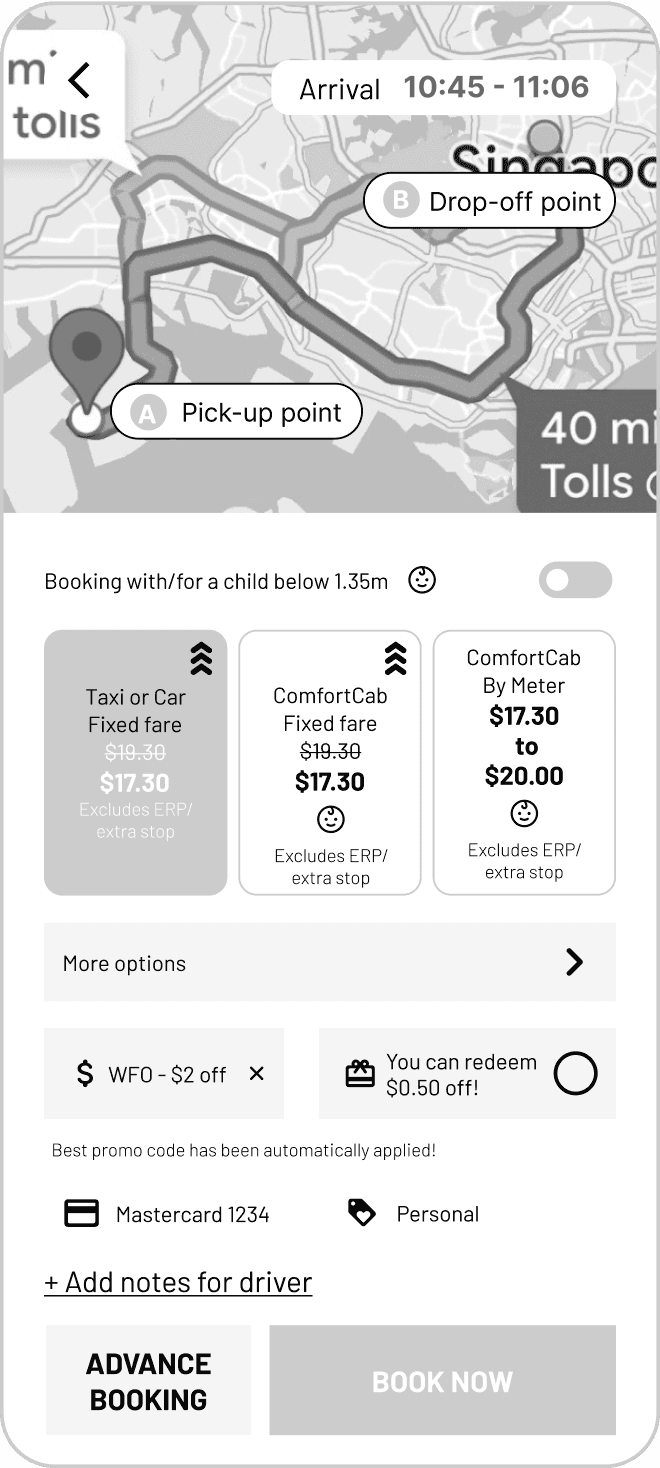This screenshot has width=660, height=1468.
Task: Add notes for driver
Action: pyautogui.click(x=178, y=1282)
